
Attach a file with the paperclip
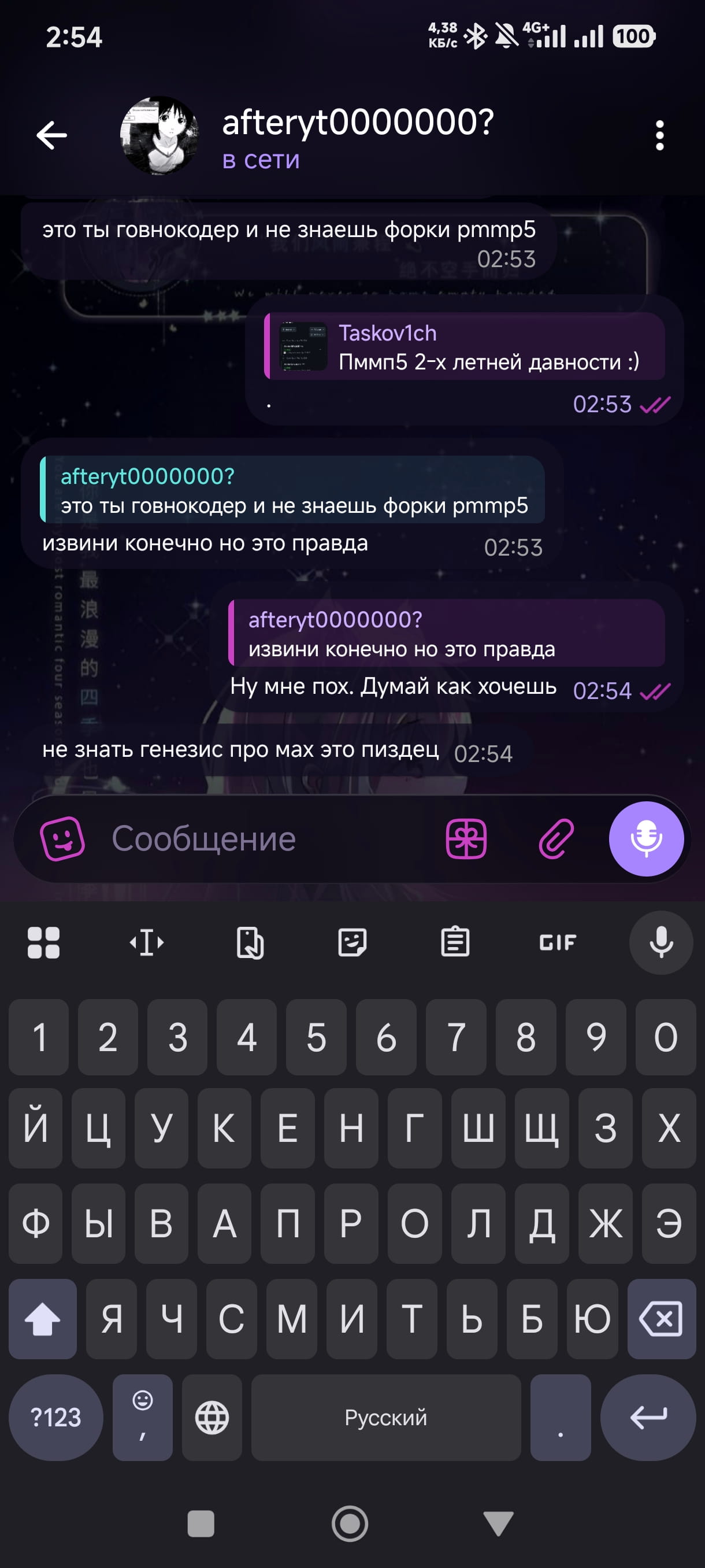[x=556, y=838]
